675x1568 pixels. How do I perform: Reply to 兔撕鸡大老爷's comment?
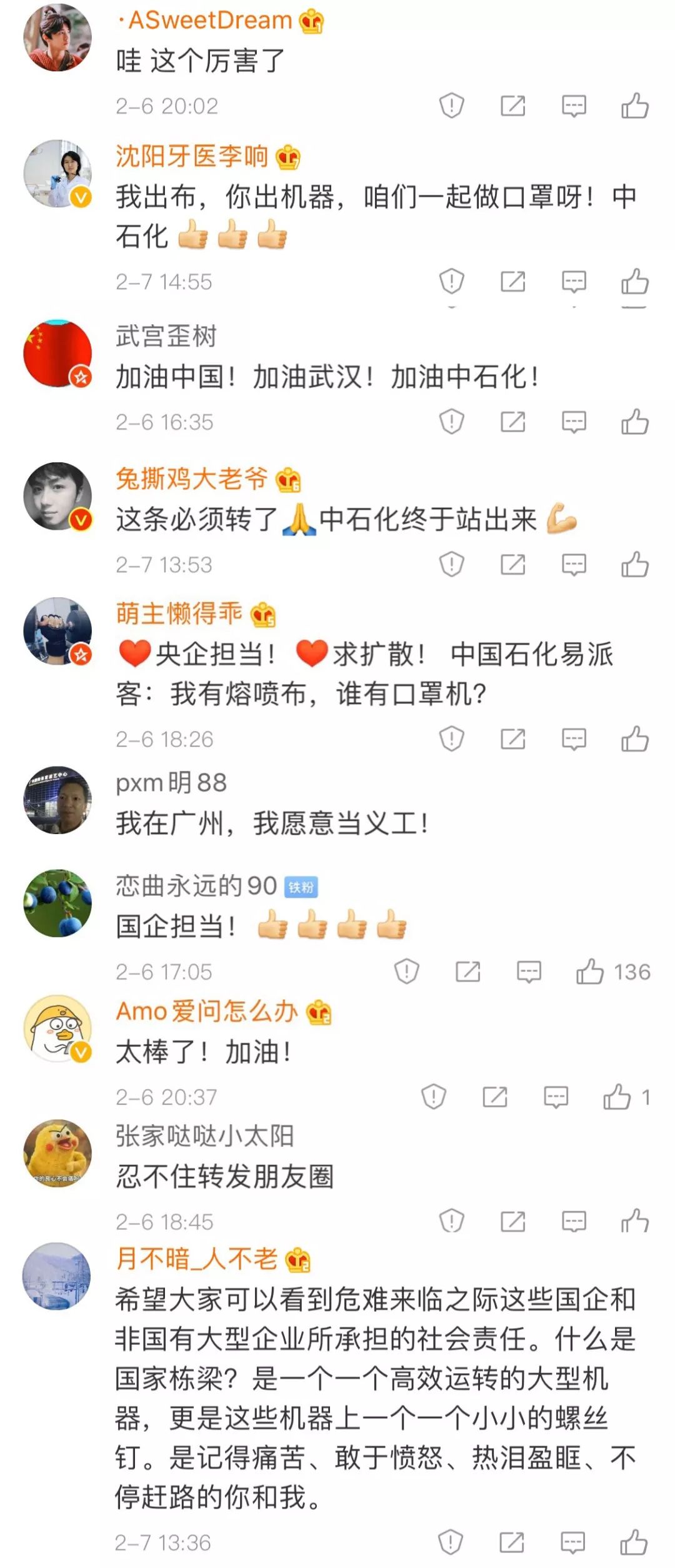[573, 565]
